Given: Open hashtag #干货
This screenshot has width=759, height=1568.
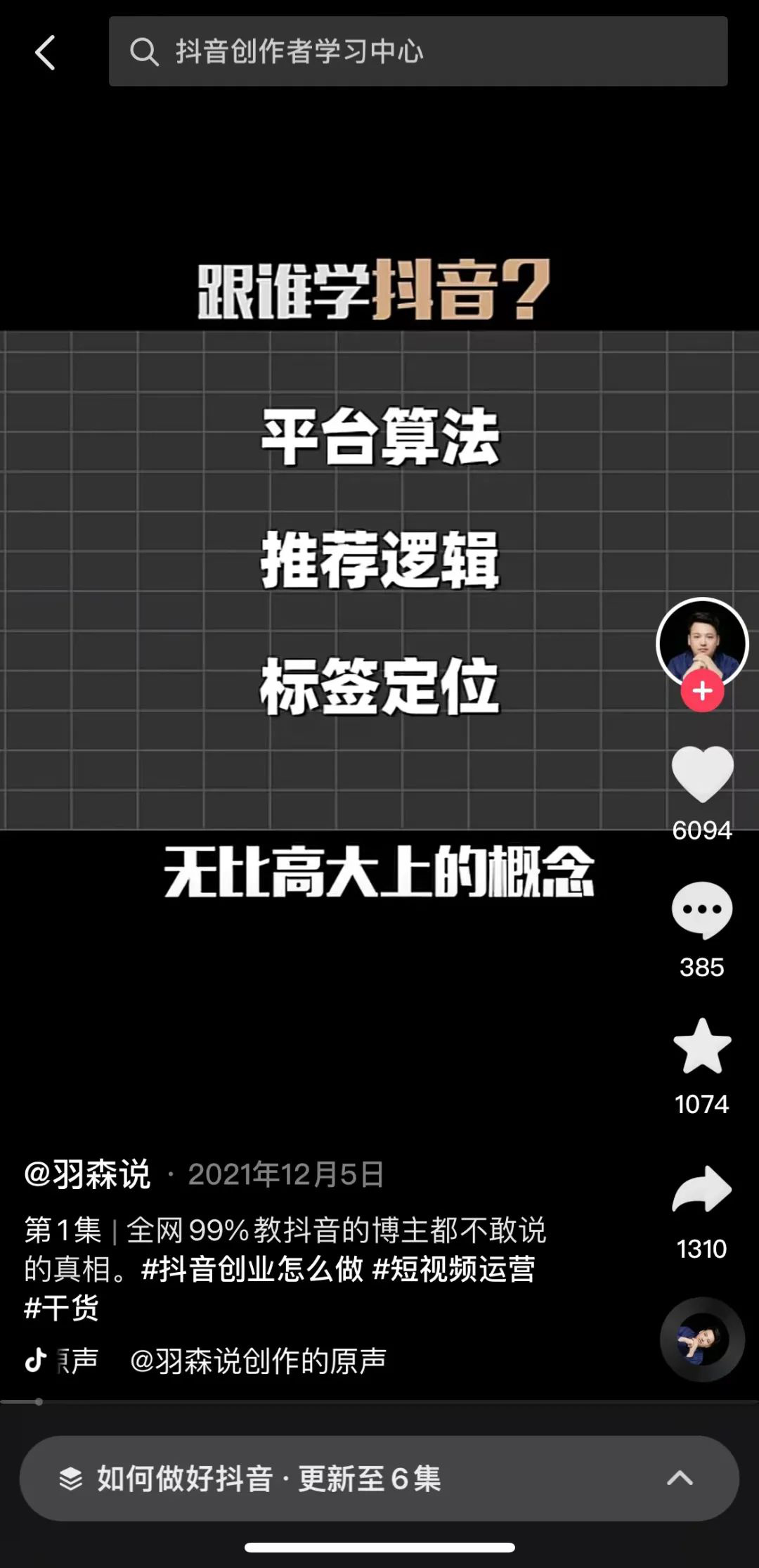Looking at the screenshot, I should pos(62,1308).
